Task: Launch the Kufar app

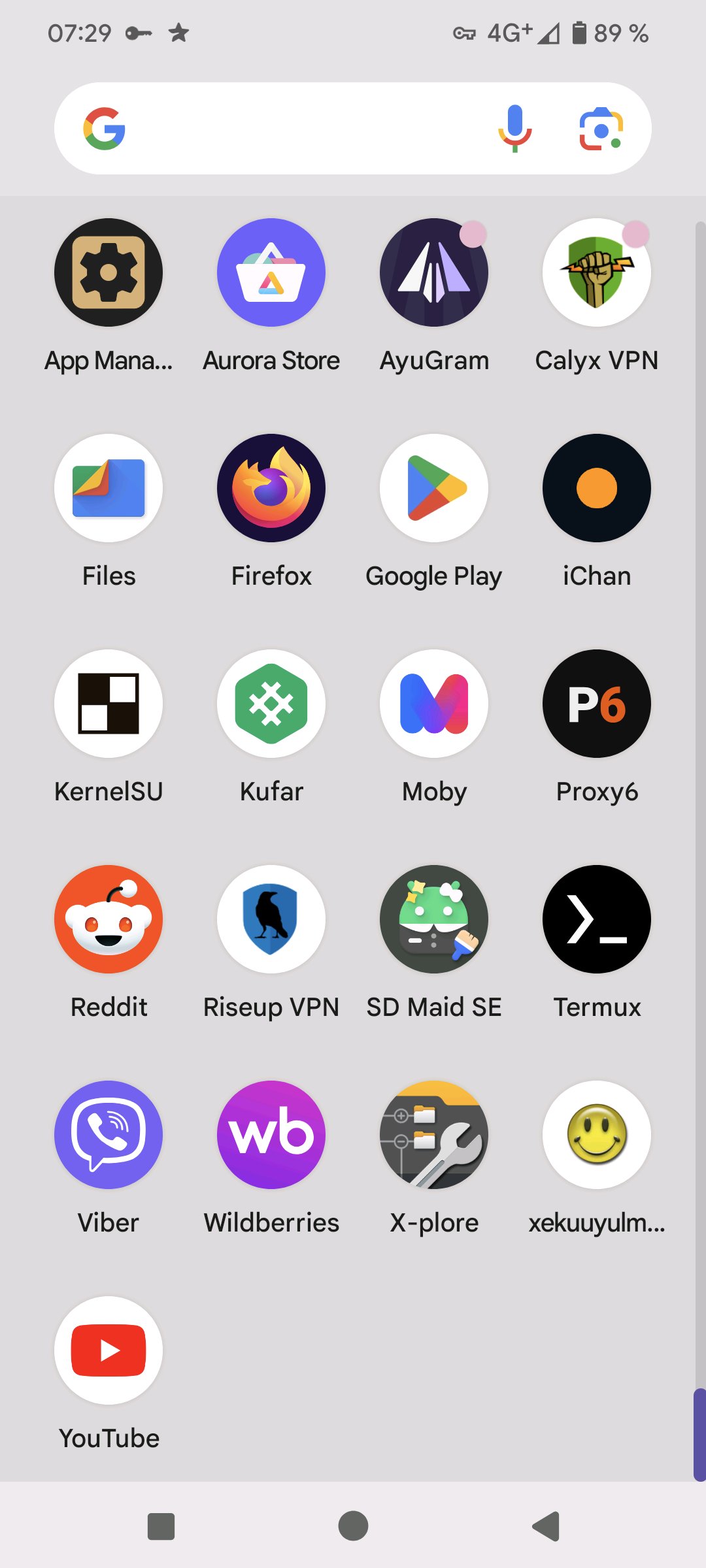Action: (271, 704)
